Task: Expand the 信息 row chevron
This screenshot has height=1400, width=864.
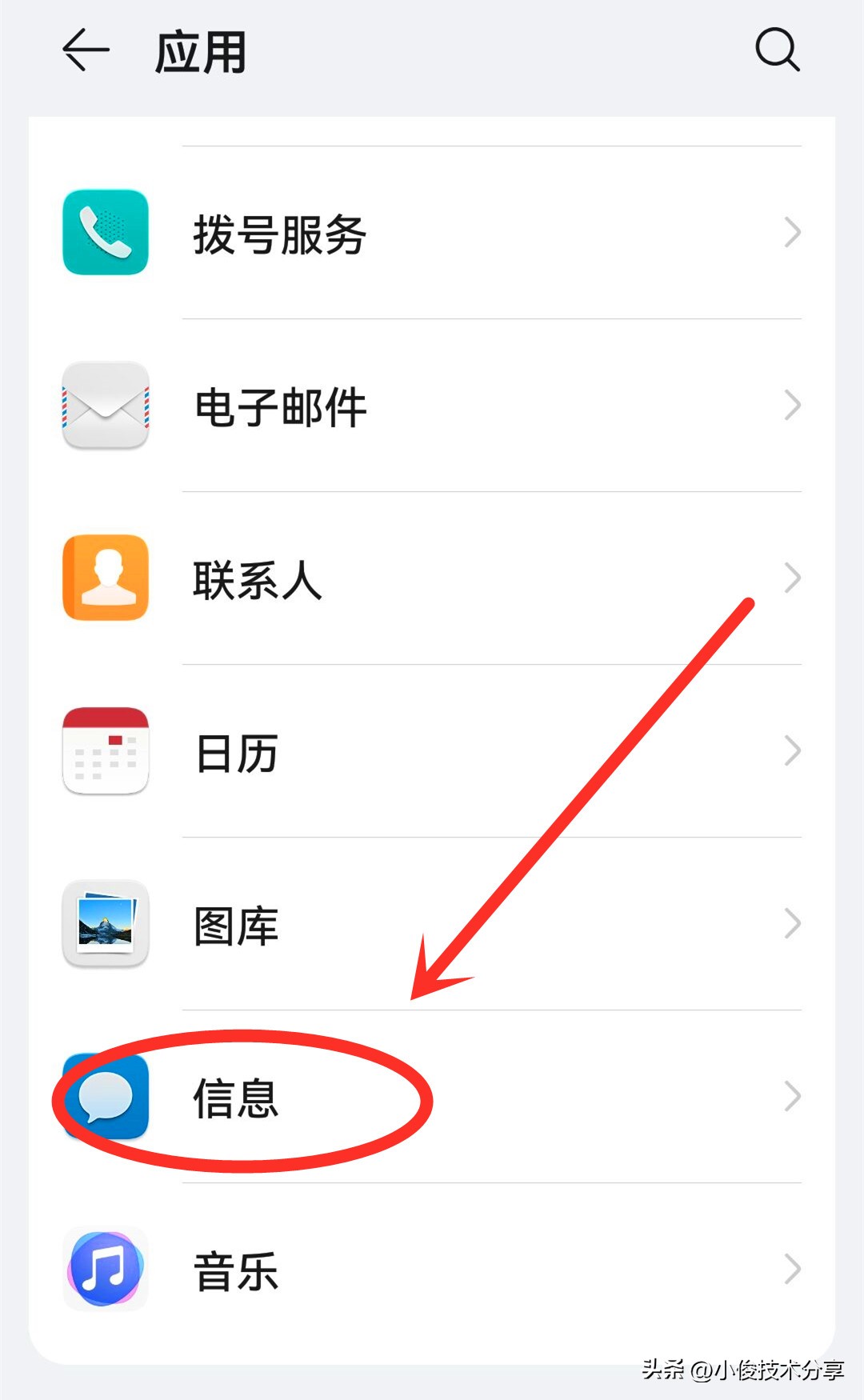Action: (x=791, y=1097)
